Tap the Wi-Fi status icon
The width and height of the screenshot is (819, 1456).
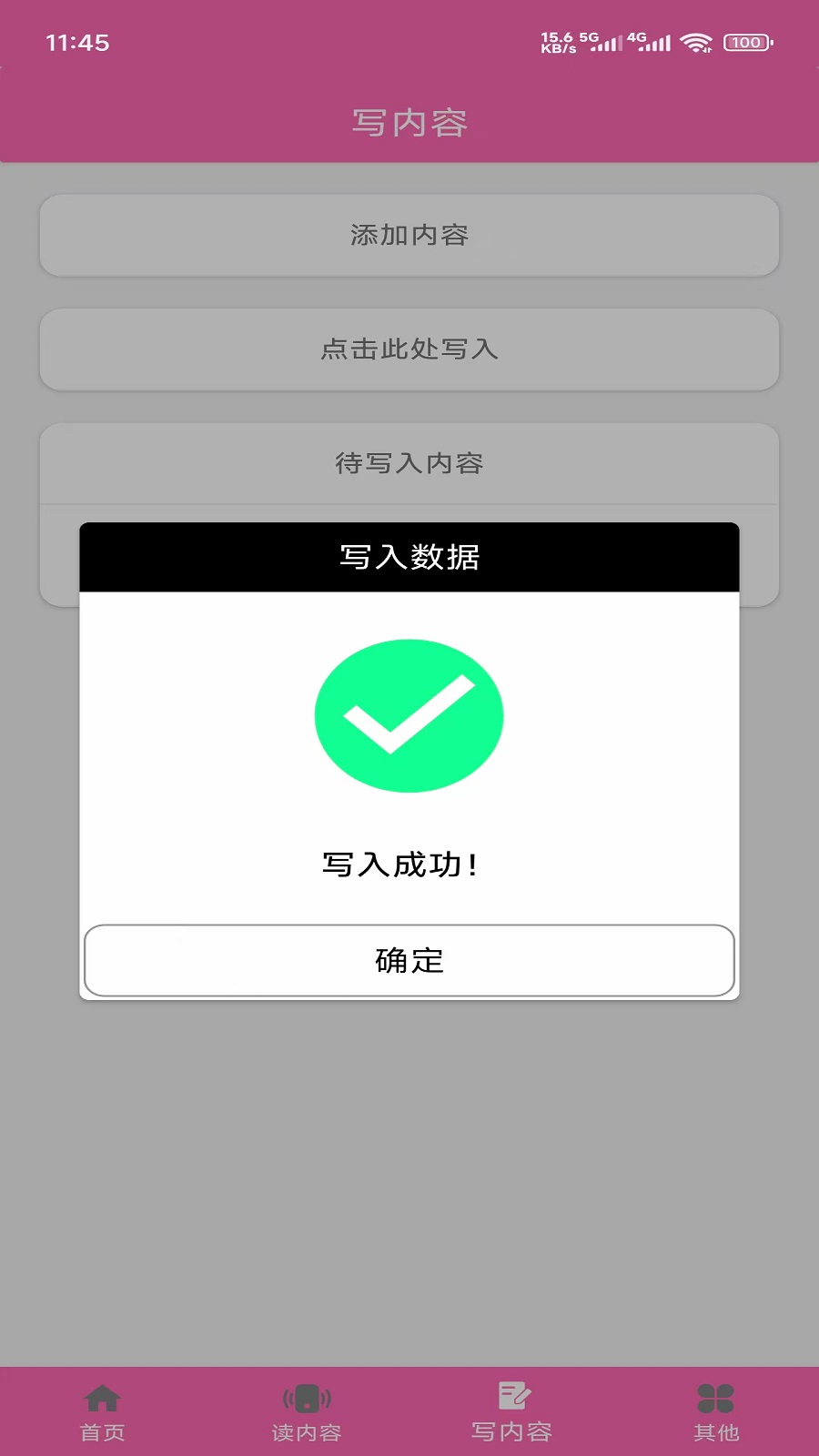[x=696, y=41]
